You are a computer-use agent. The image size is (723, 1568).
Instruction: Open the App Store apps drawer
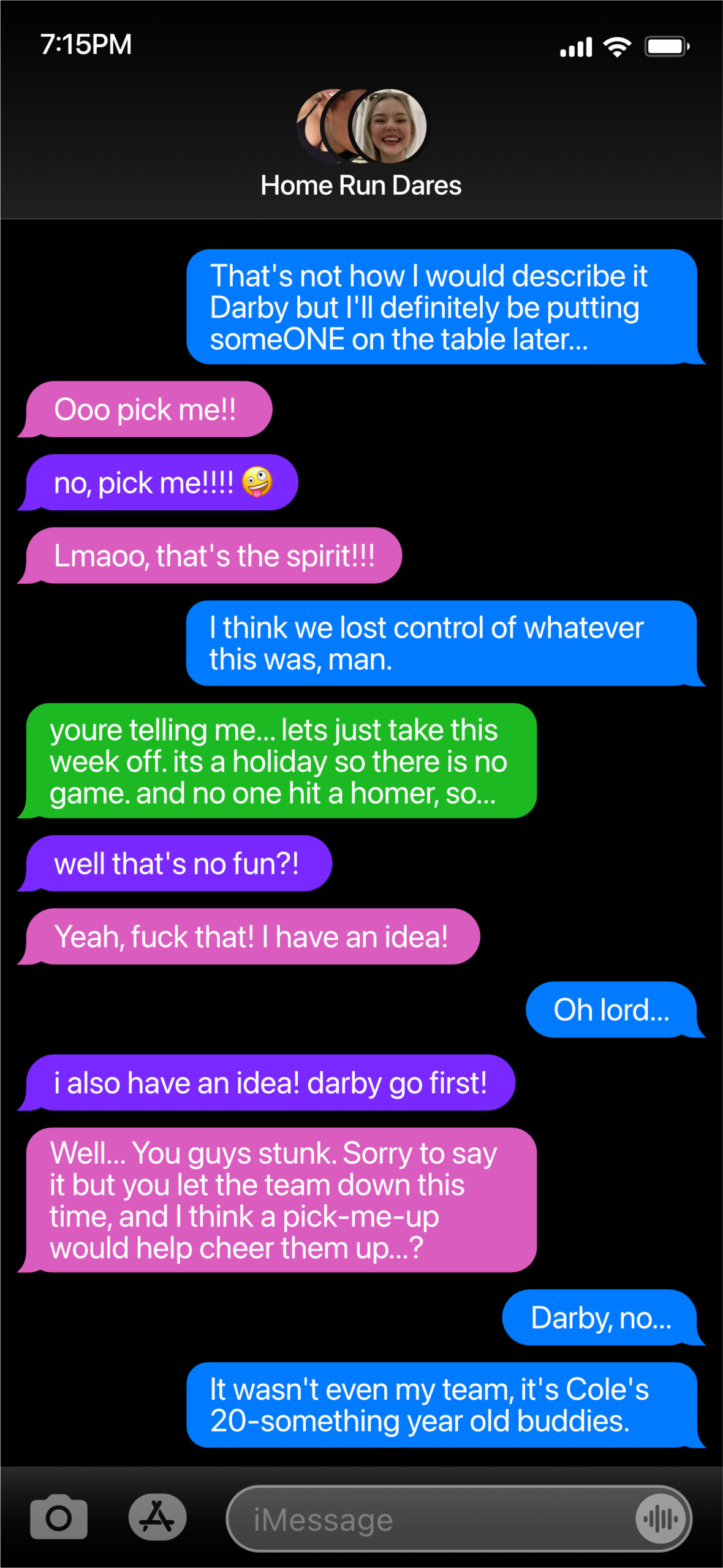(x=157, y=1518)
